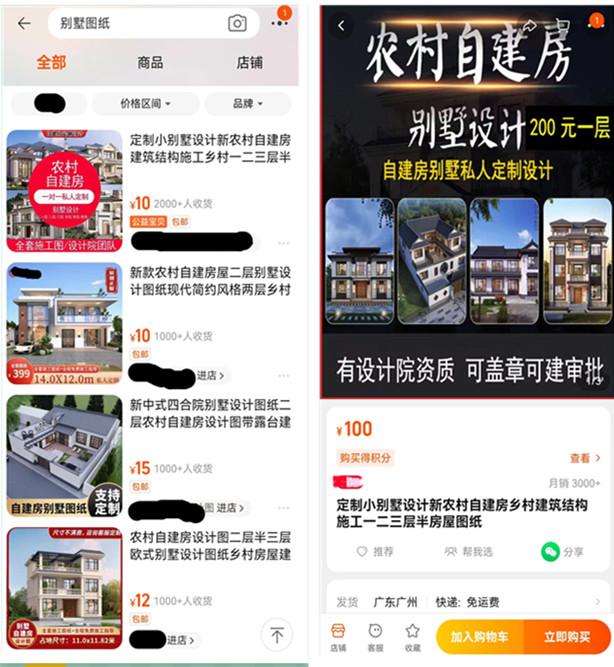Add the product to 收藏 favorites

[x=412, y=637]
